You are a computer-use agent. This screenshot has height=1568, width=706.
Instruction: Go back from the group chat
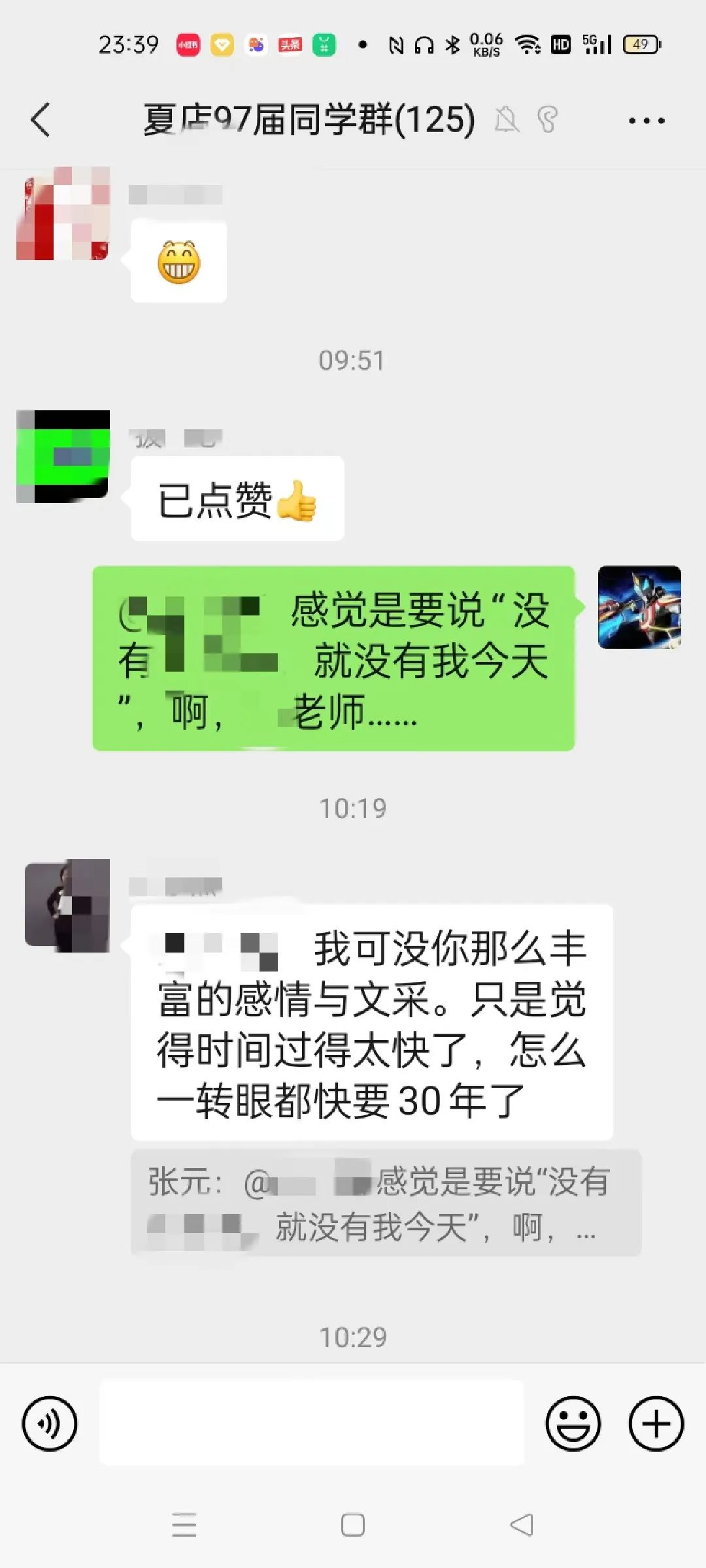click(41, 120)
